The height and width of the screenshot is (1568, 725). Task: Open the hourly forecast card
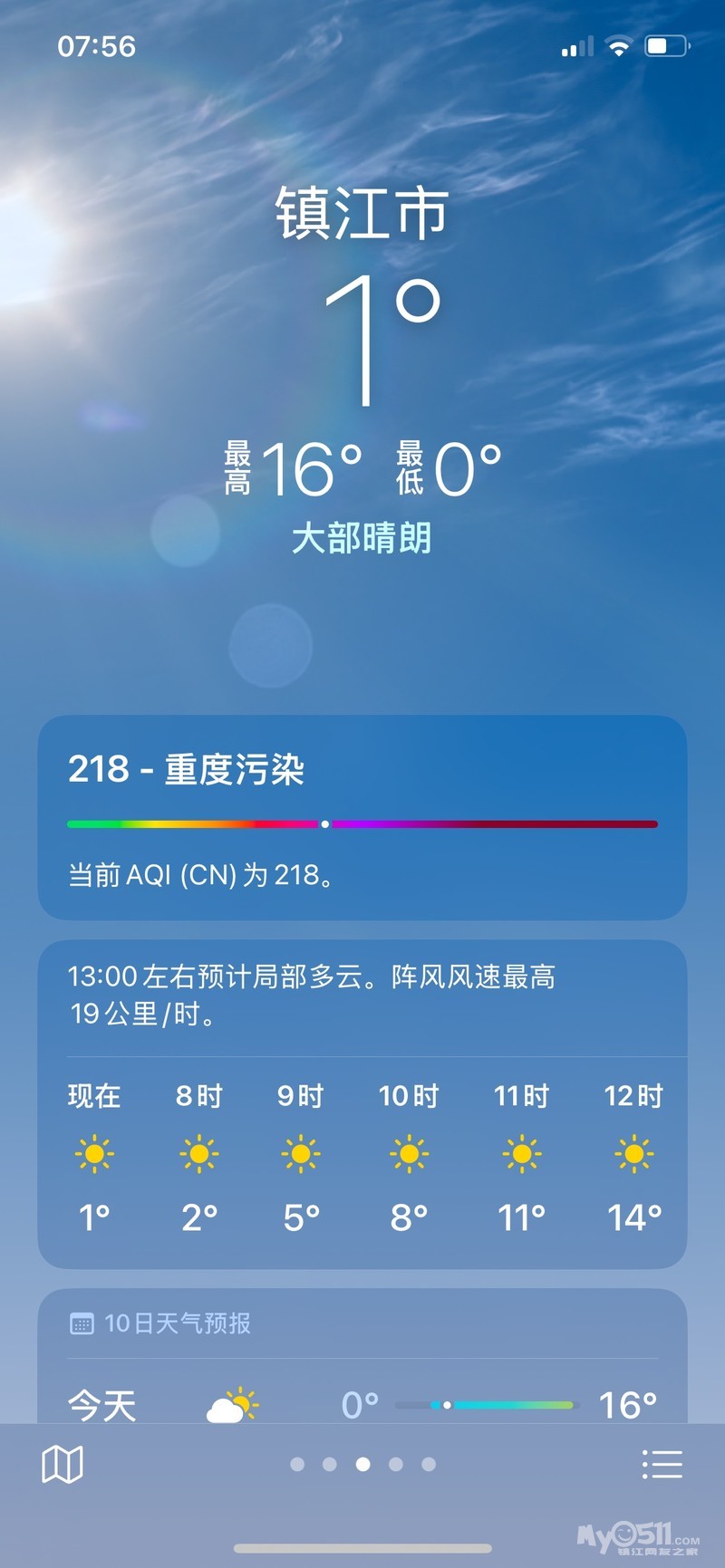362,1105
